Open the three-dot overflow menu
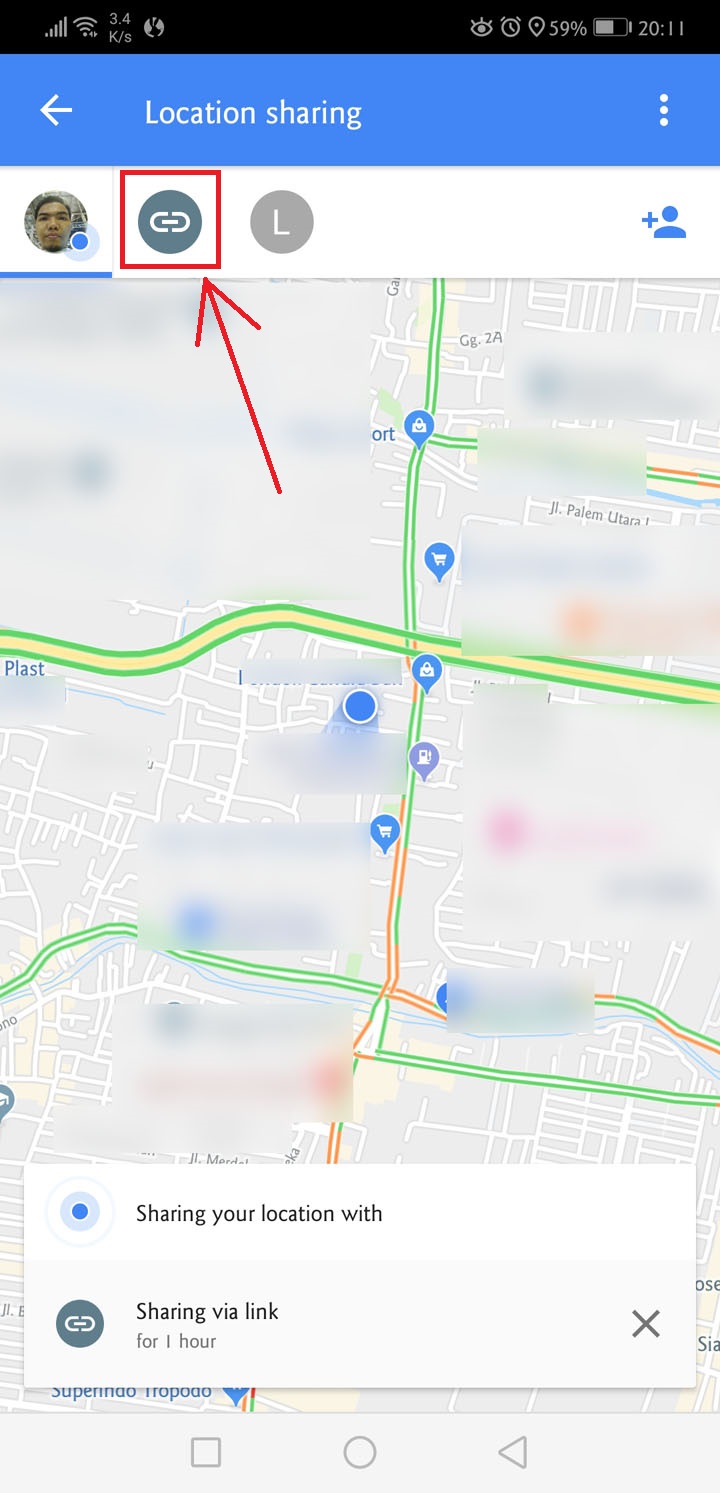This screenshot has width=720, height=1493. (x=662, y=110)
